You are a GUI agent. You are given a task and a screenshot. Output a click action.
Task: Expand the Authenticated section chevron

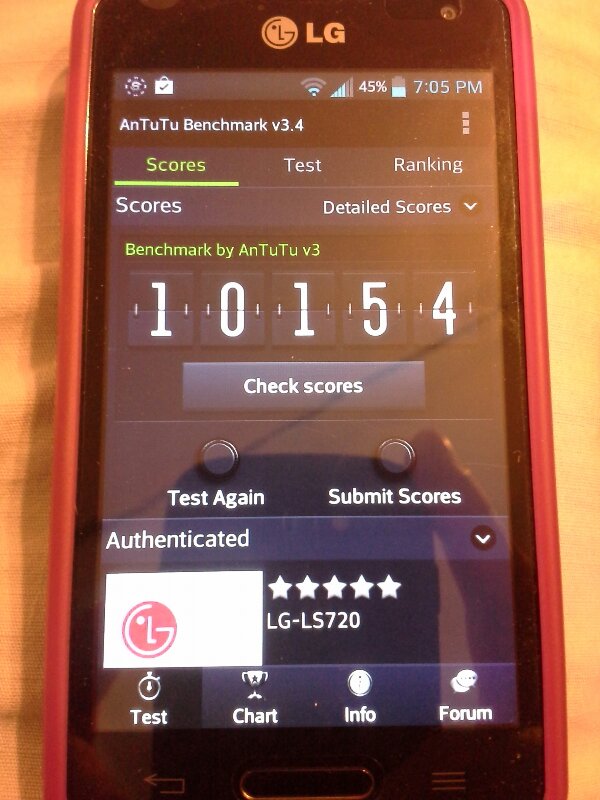tap(483, 538)
